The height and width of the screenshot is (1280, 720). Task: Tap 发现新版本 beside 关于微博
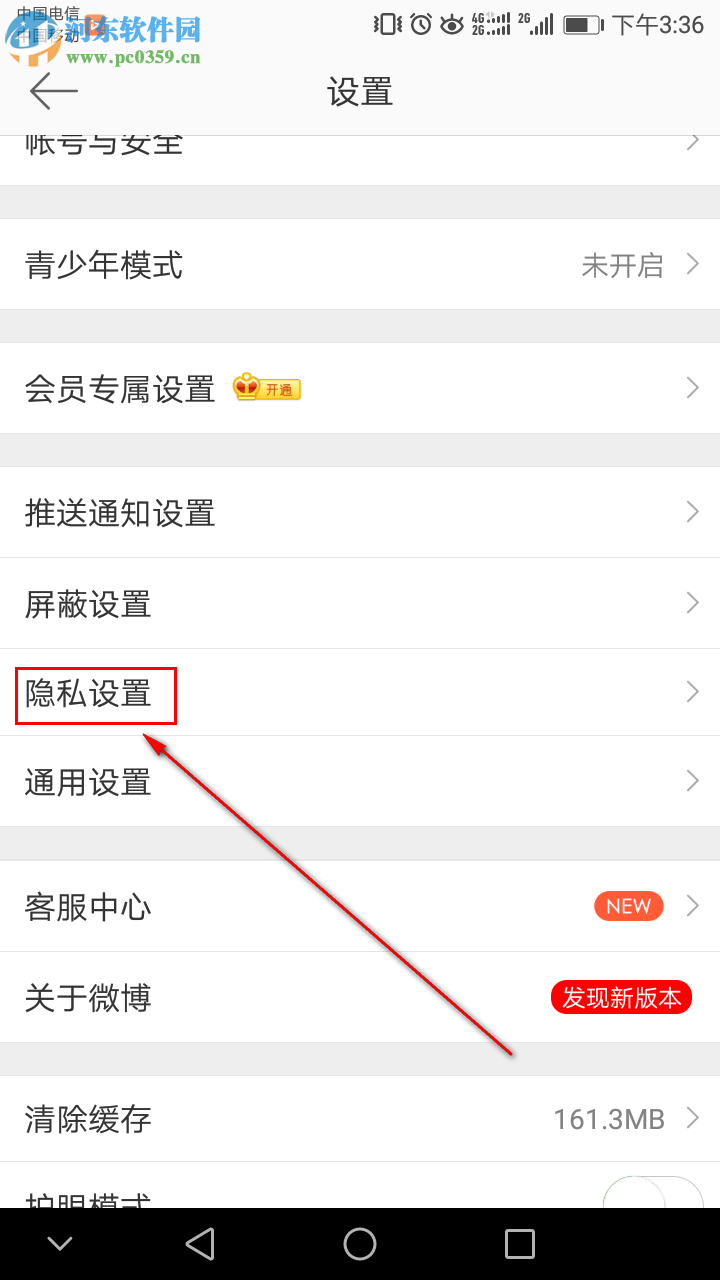tap(621, 997)
